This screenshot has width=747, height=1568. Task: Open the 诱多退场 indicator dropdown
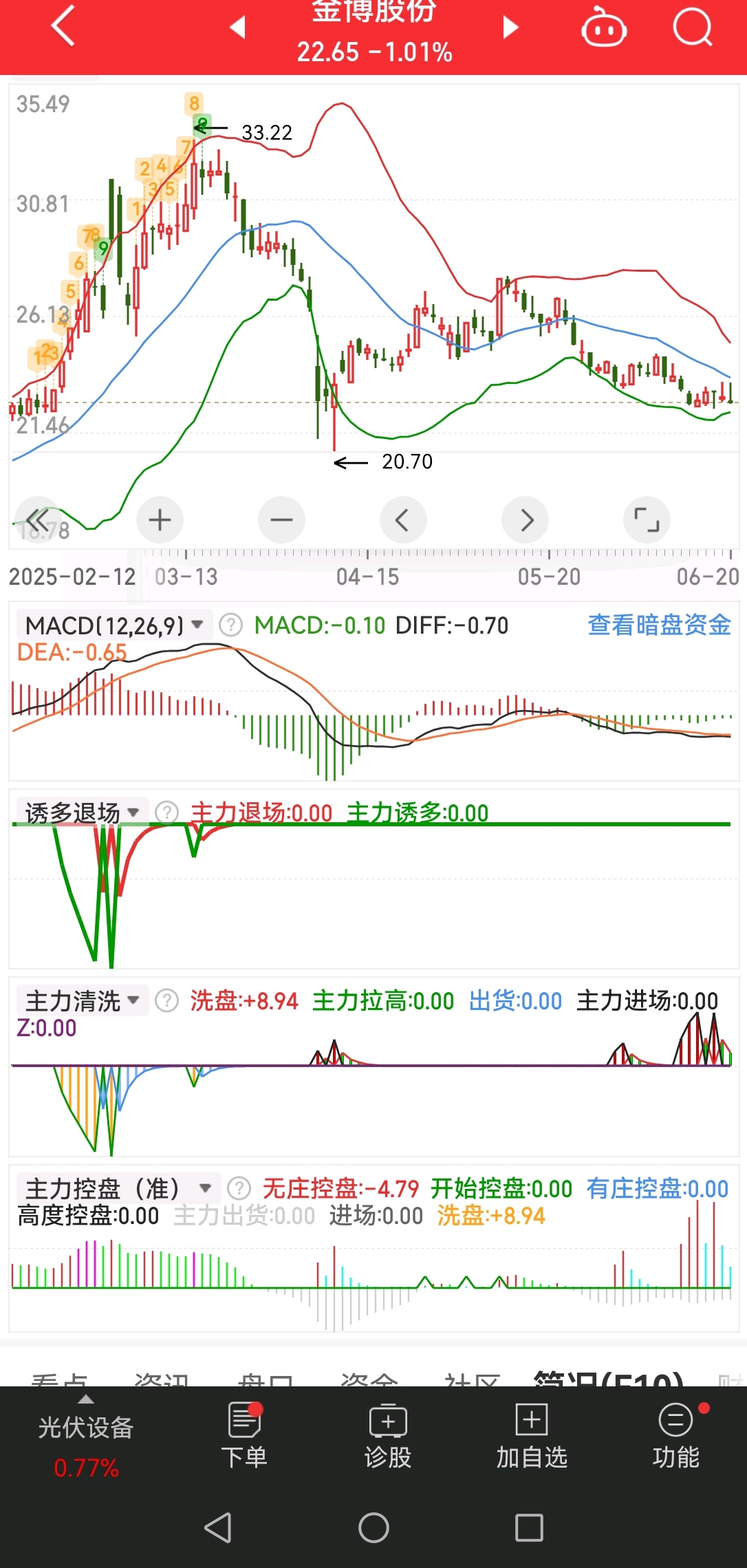83,813
